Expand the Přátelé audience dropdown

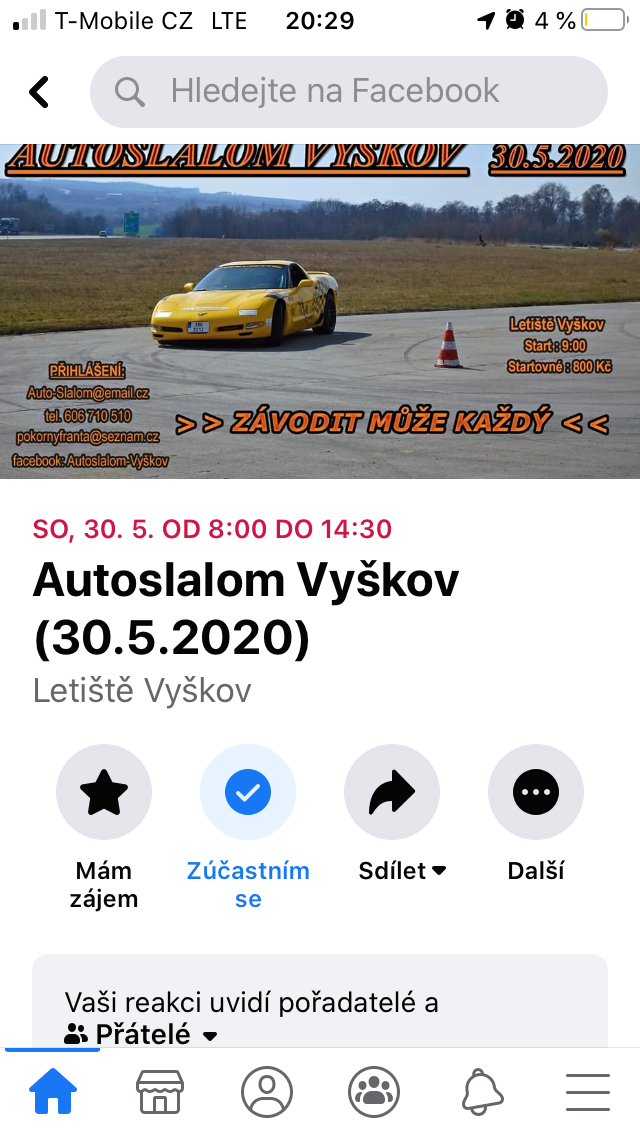click(142, 1035)
